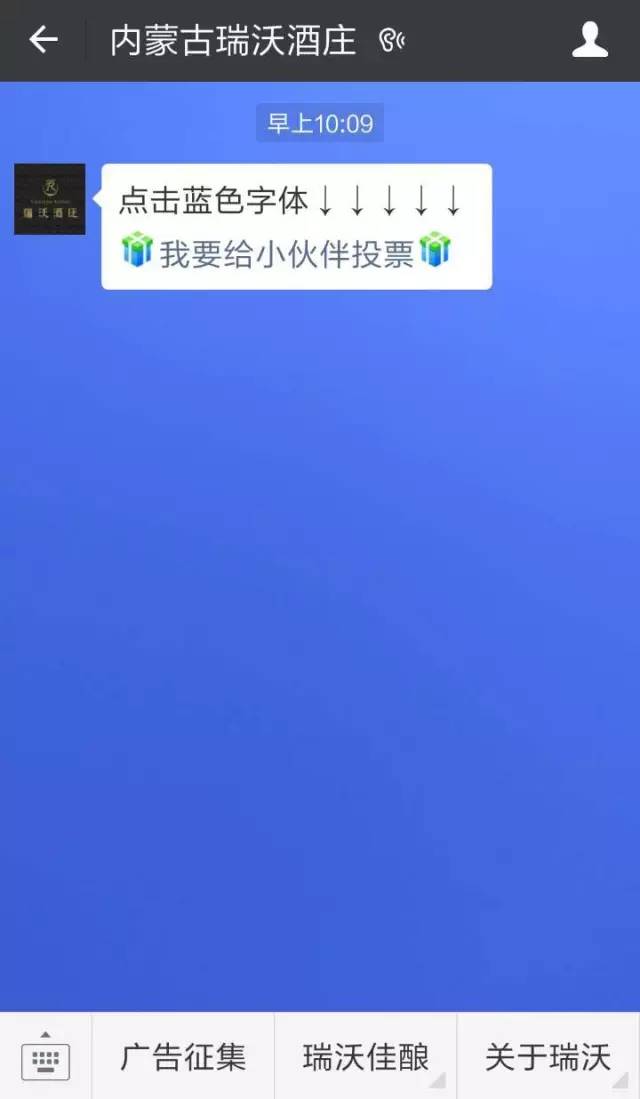Switch to keyboard input mode
Screen dimensions: 640x1099
tap(45, 1057)
